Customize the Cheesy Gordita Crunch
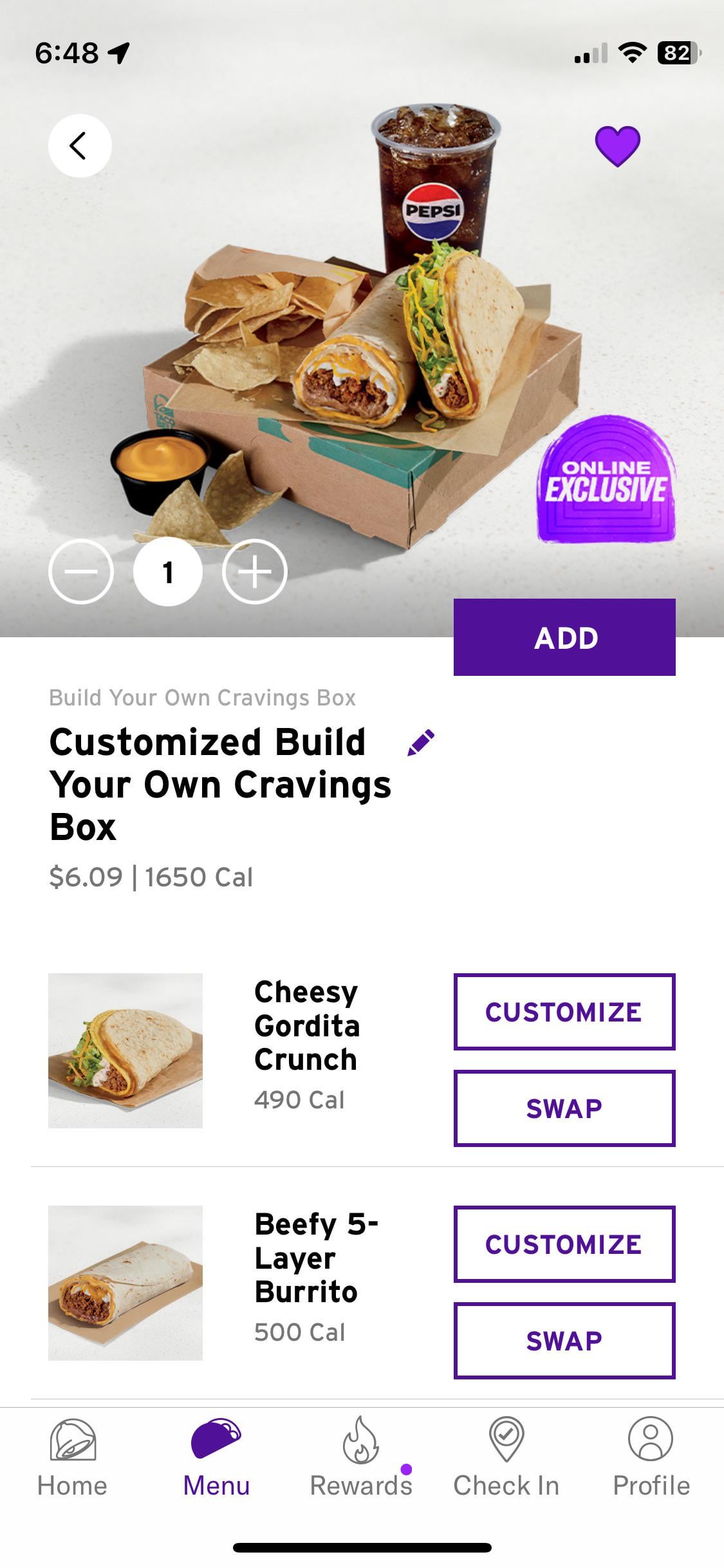724x1568 pixels. point(564,1012)
